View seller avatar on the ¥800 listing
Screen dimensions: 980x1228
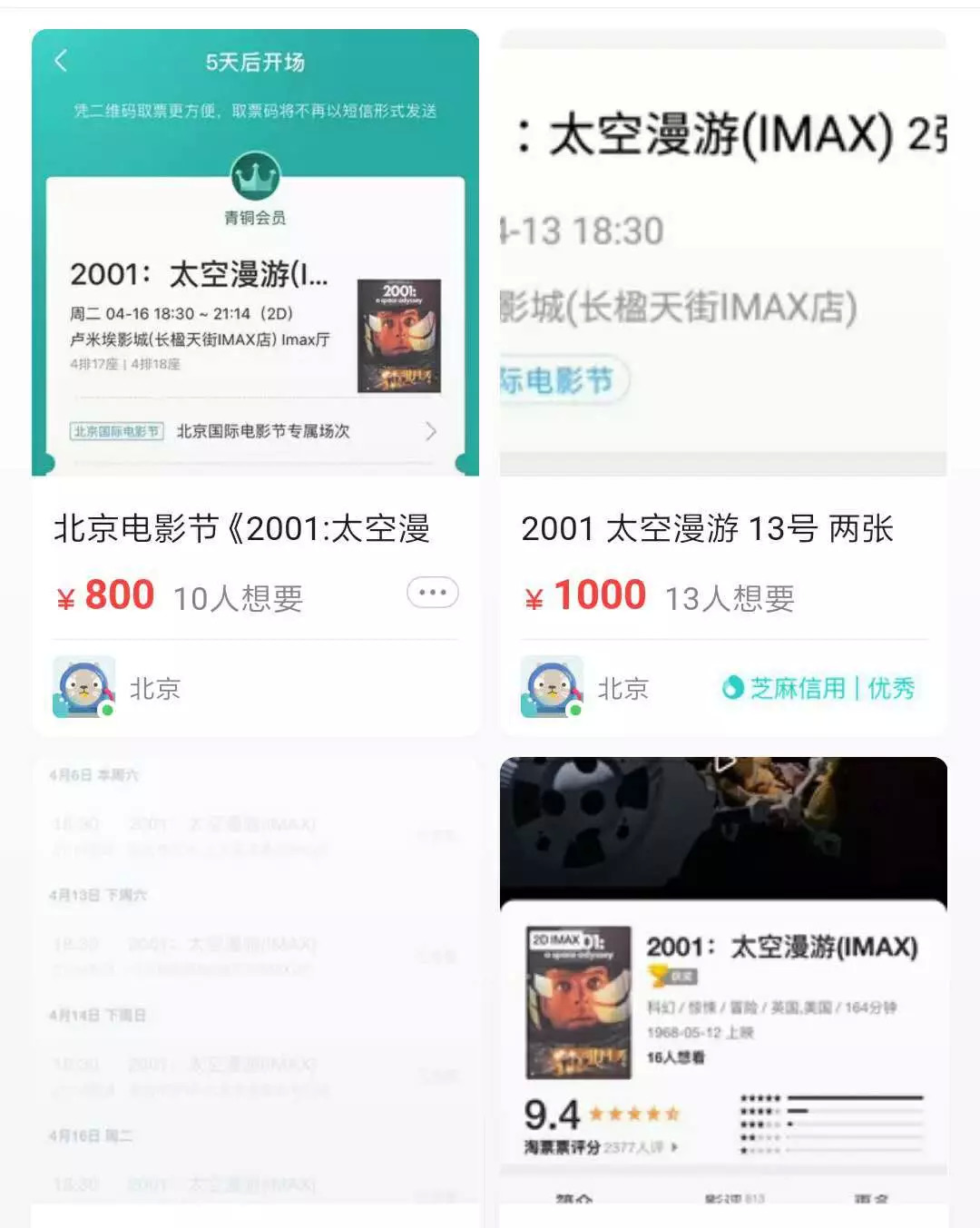(84, 687)
